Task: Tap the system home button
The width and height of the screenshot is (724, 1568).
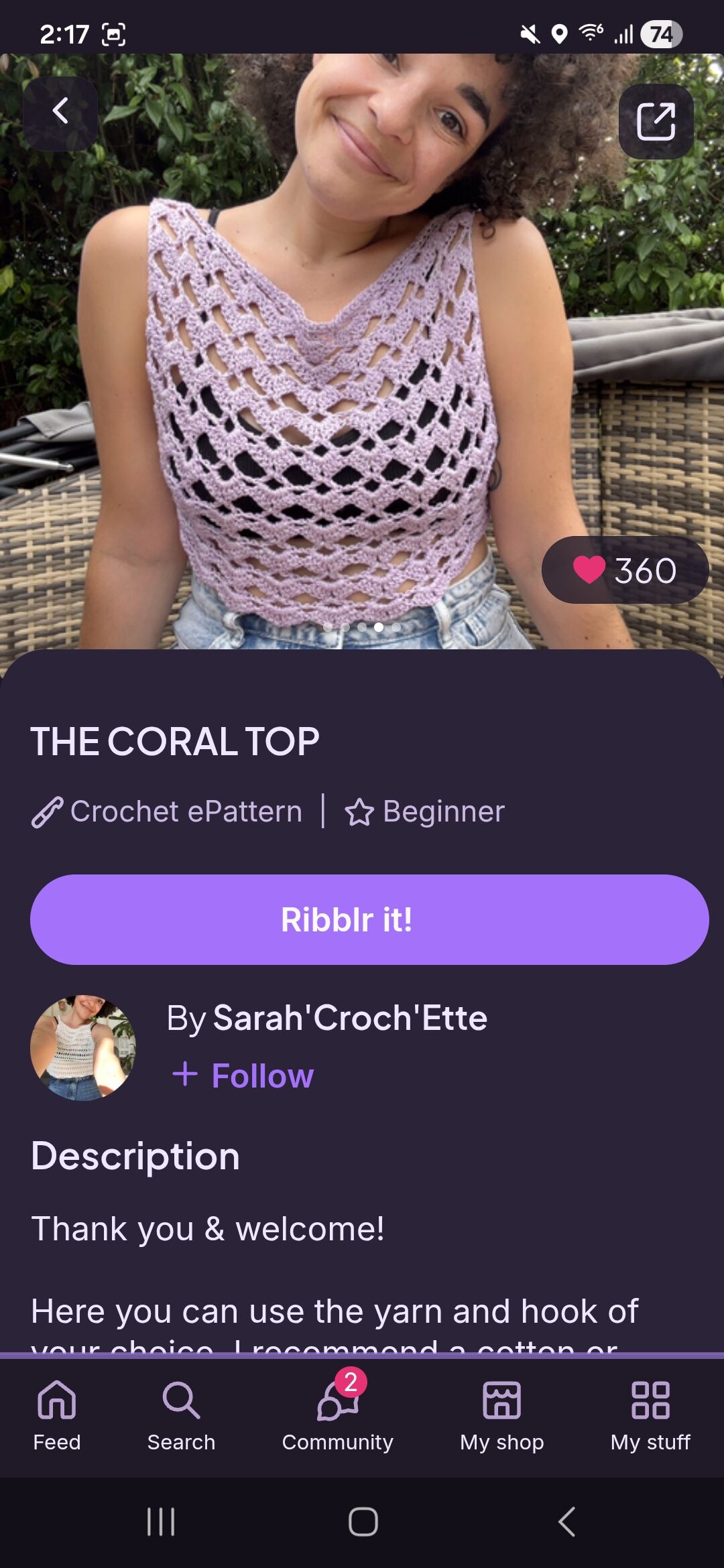Action: coord(363,1522)
